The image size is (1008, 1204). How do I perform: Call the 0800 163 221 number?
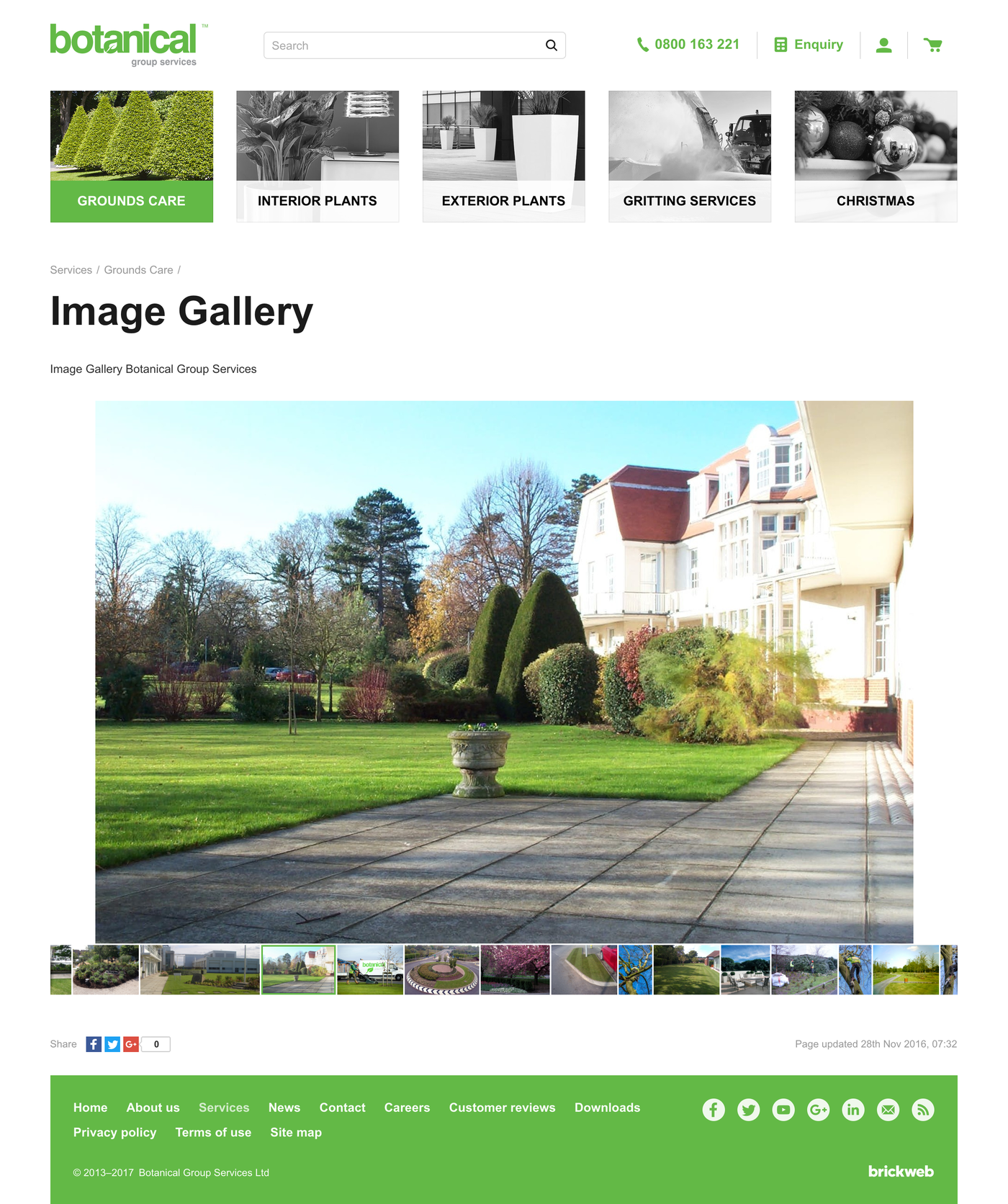[688, 45]
